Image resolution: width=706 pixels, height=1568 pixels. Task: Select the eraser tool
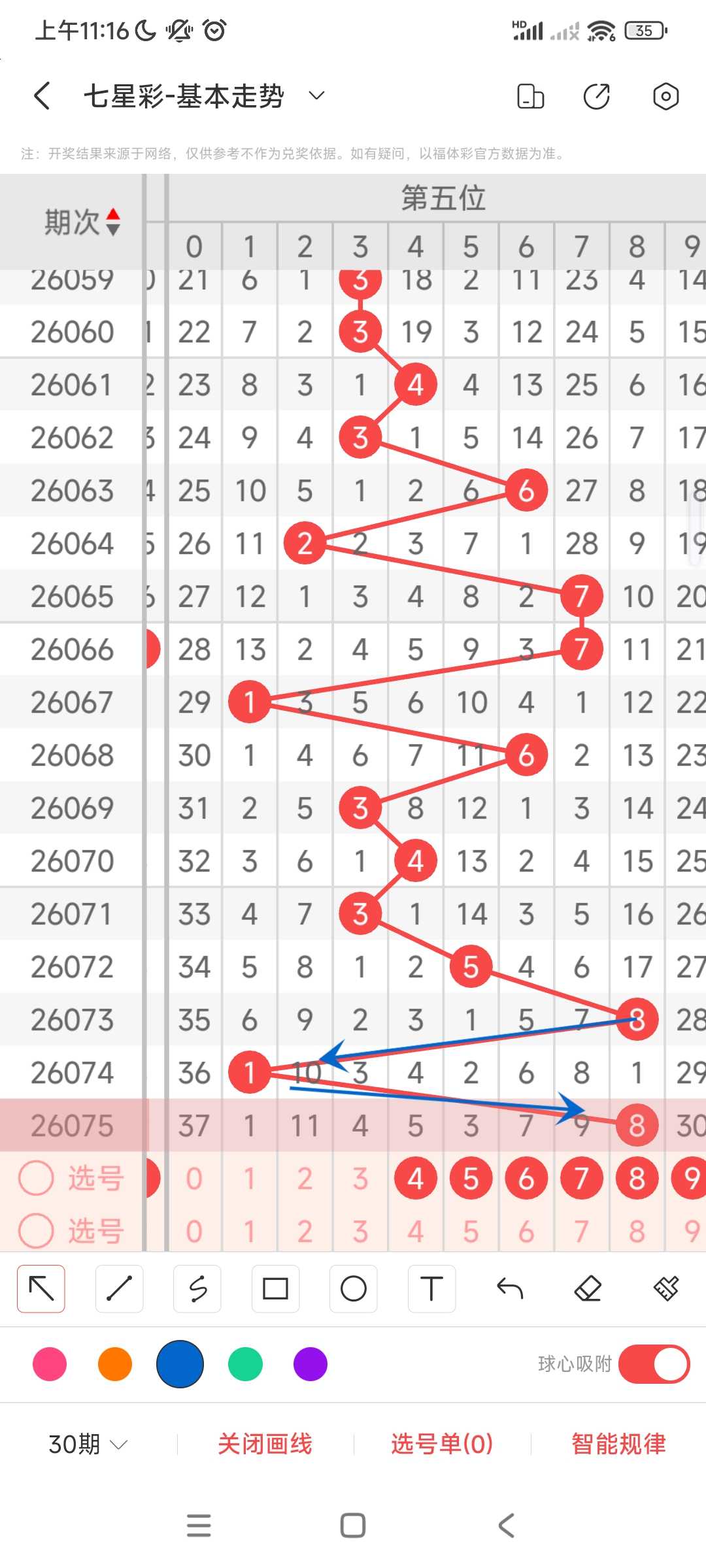click(588, 1289)
